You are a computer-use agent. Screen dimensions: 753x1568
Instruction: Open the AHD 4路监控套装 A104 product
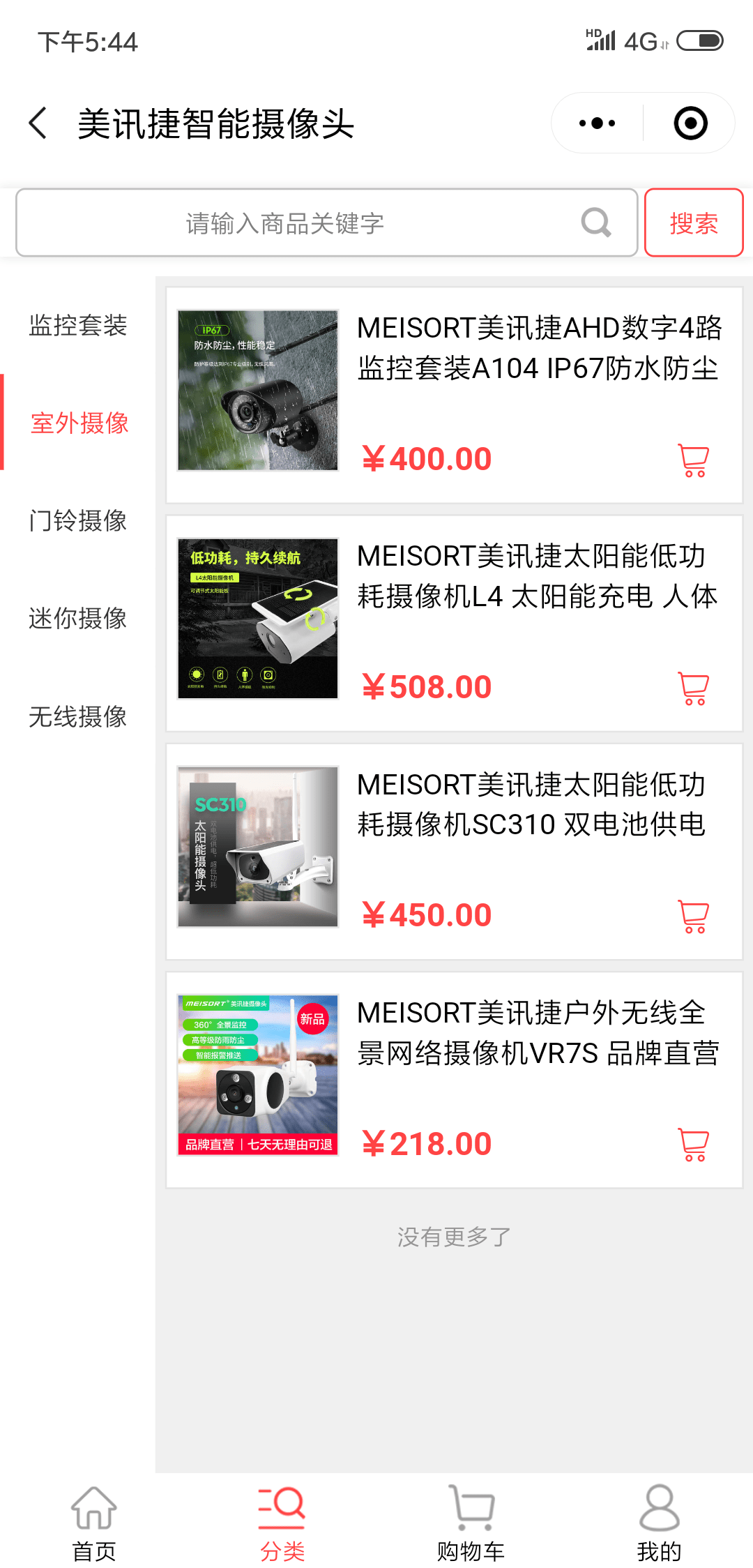click(x=454, y=395)
